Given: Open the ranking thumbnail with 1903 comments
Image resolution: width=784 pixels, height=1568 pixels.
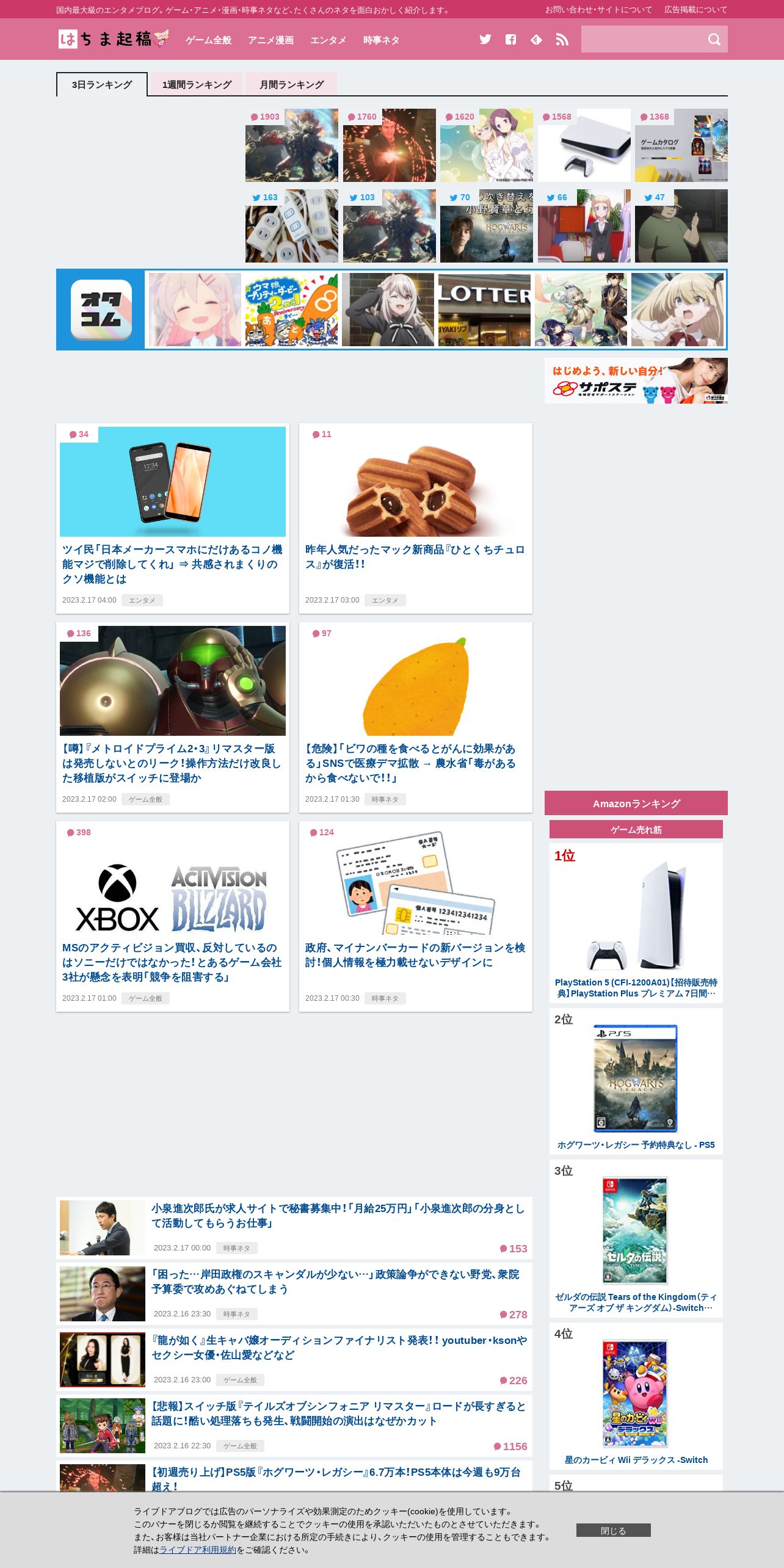Looking at the screenshot, I should (x=292, y=145).
